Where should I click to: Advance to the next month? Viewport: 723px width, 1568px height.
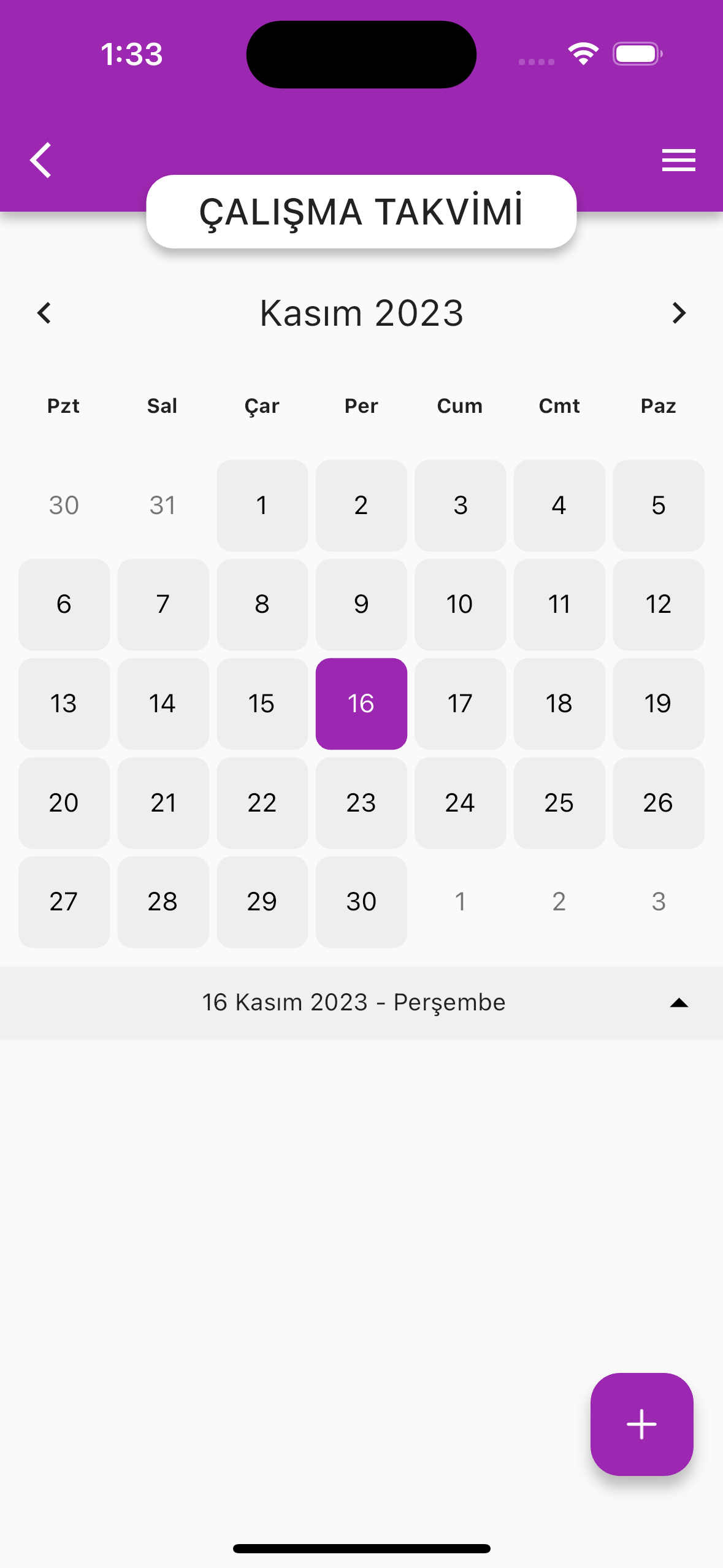678,313
